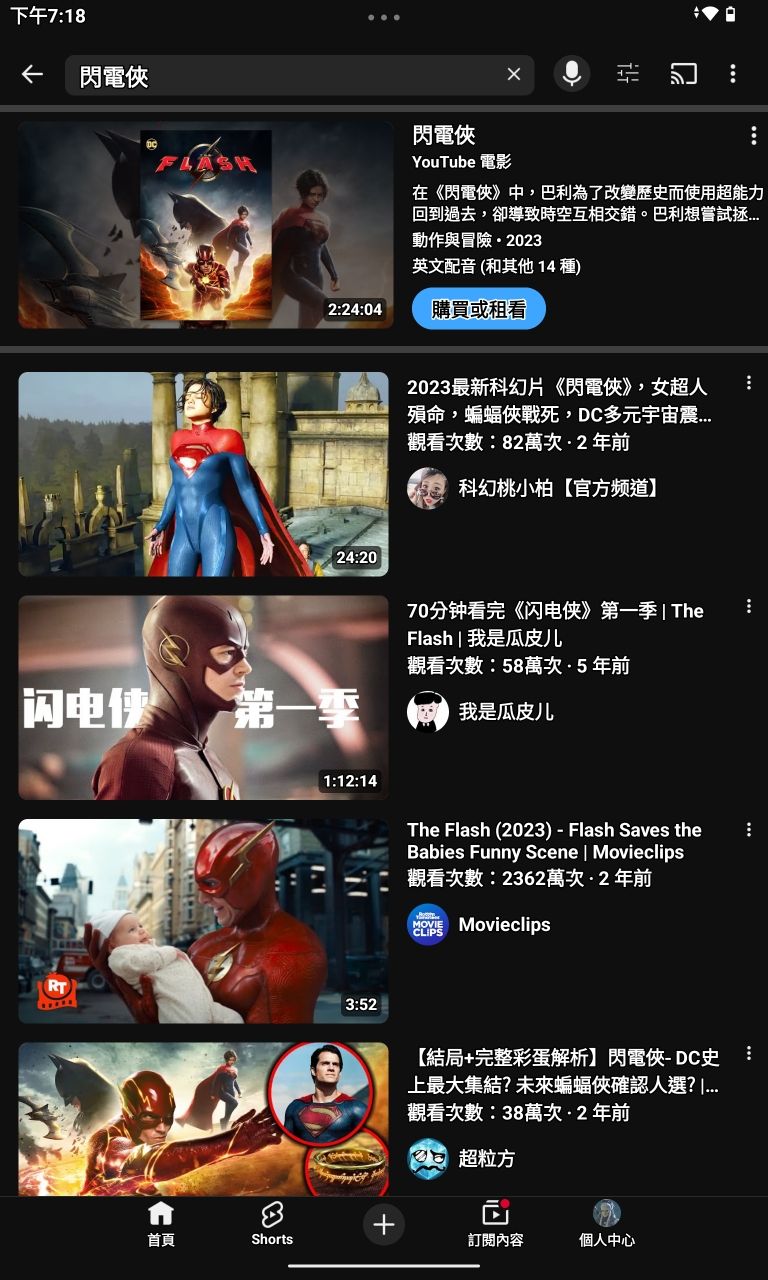Clear the search query text
The width and height of the screenshot is (768, 1280).
pos(514,74)
